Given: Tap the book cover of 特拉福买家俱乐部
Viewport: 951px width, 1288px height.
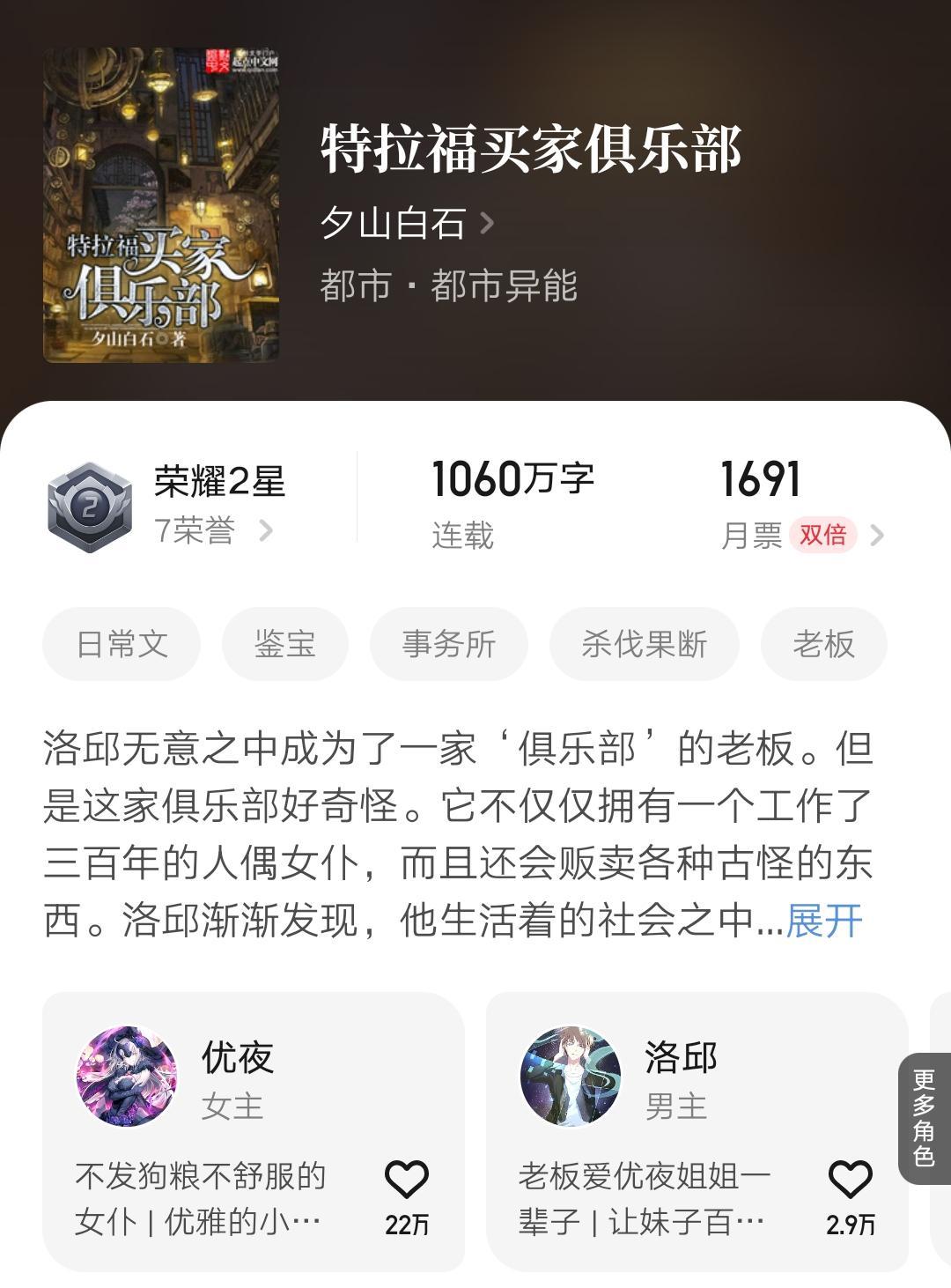Looking at the screenshot, I should (161, 204).
